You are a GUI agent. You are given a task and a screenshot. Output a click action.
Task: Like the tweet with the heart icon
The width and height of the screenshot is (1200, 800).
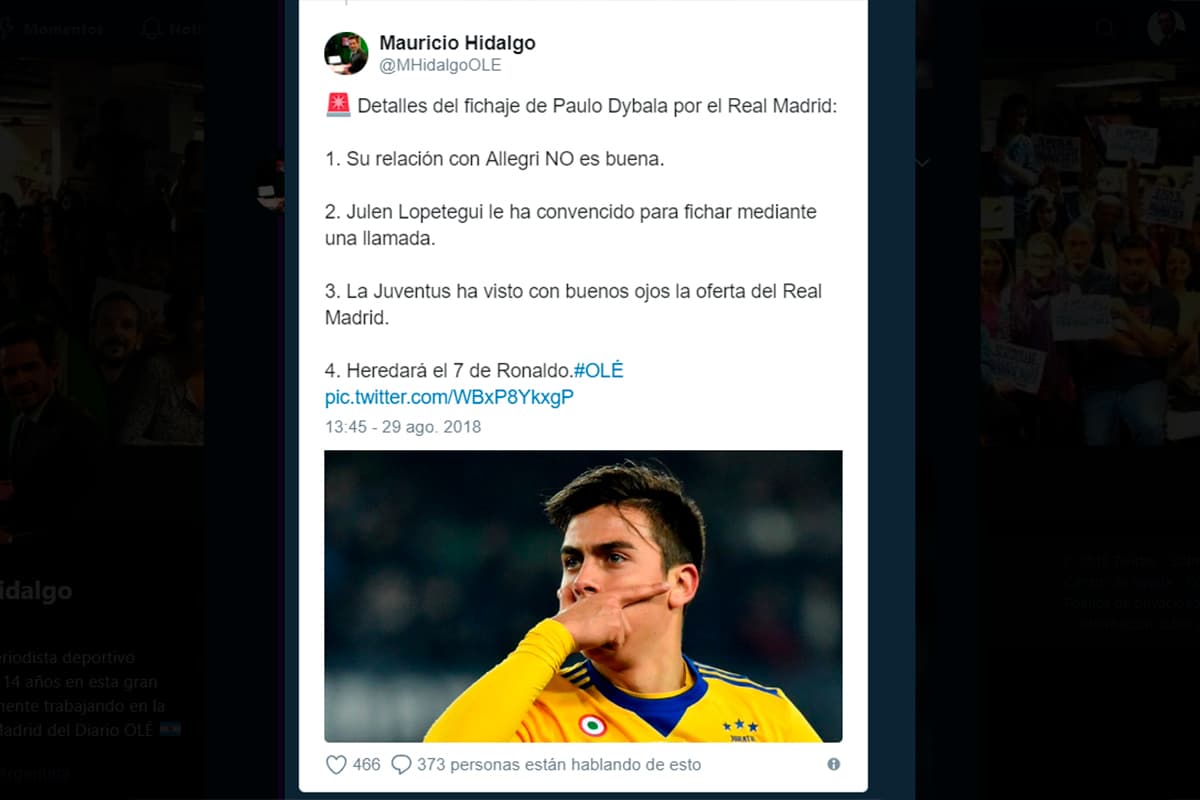[x=337, y=764]
